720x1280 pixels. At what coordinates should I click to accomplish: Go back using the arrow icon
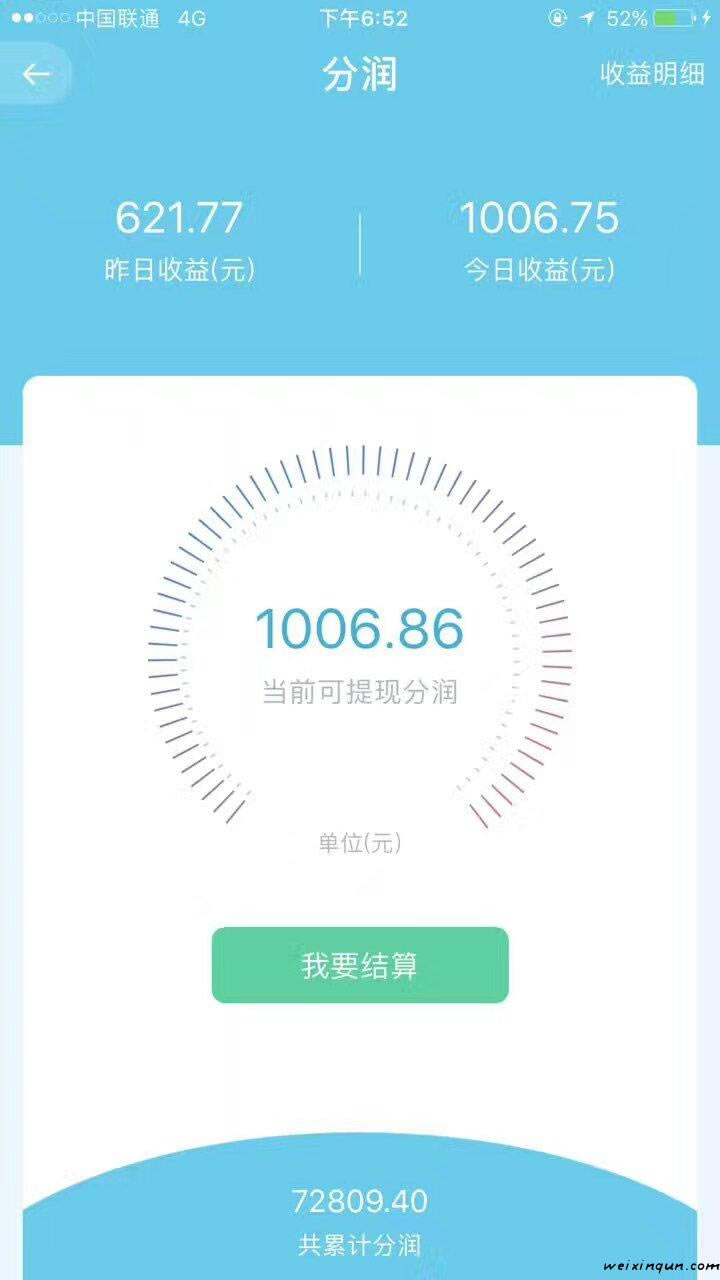(x=36, y=74)
